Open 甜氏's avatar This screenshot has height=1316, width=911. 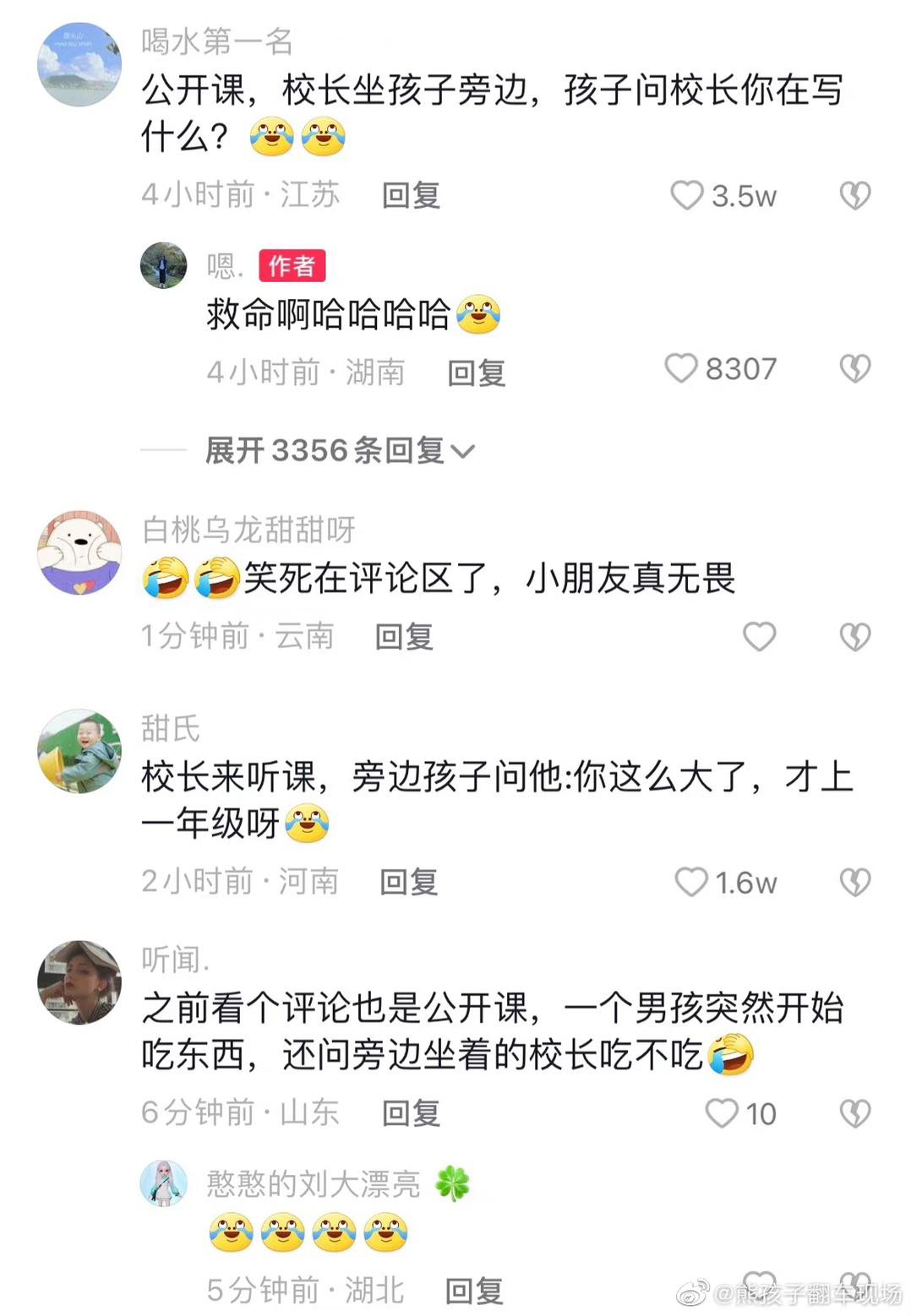click(80, 751)
